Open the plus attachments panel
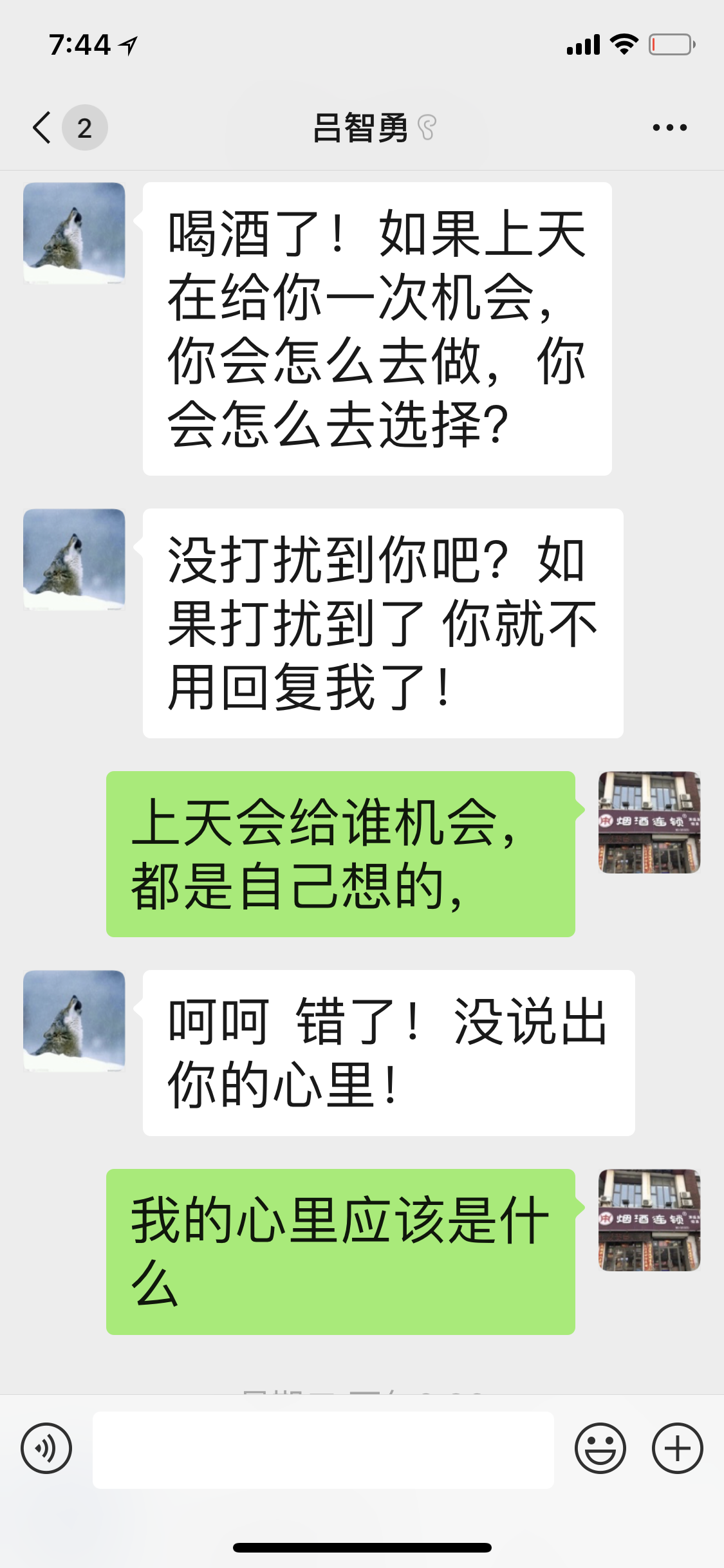Image resolution: width=724 pixels, height=1568 pixels. 677,1448
